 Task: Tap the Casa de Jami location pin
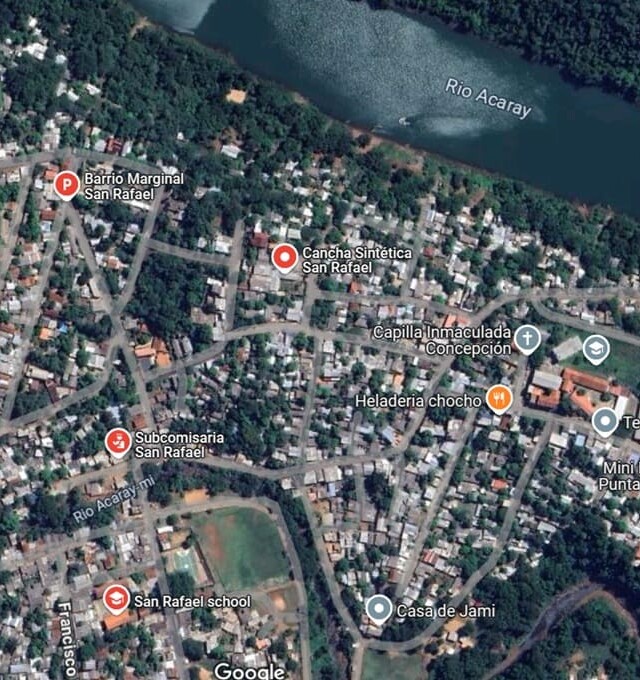(379, 607)
